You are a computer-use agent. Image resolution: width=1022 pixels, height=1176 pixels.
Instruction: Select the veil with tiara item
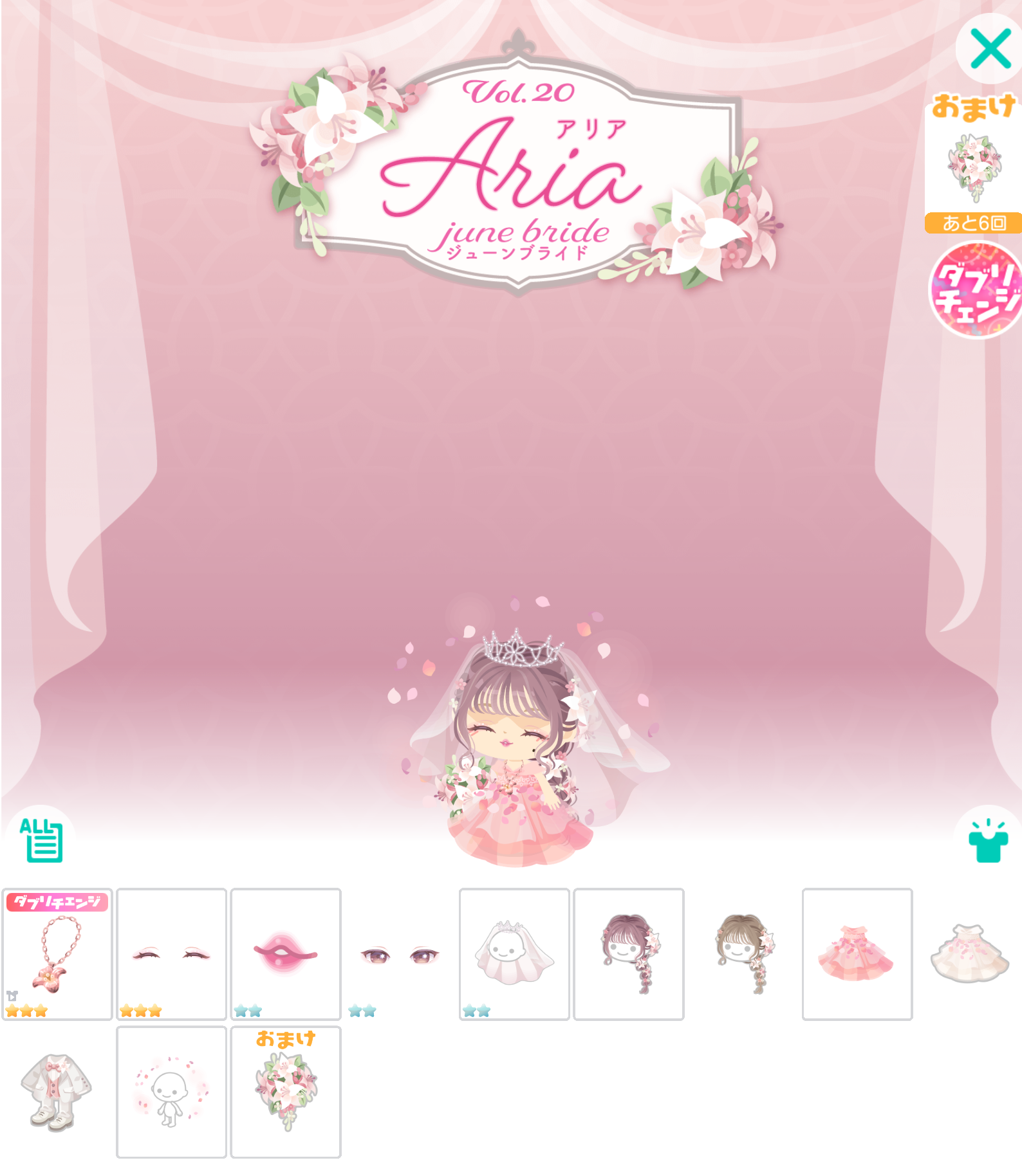coord(514,954)
